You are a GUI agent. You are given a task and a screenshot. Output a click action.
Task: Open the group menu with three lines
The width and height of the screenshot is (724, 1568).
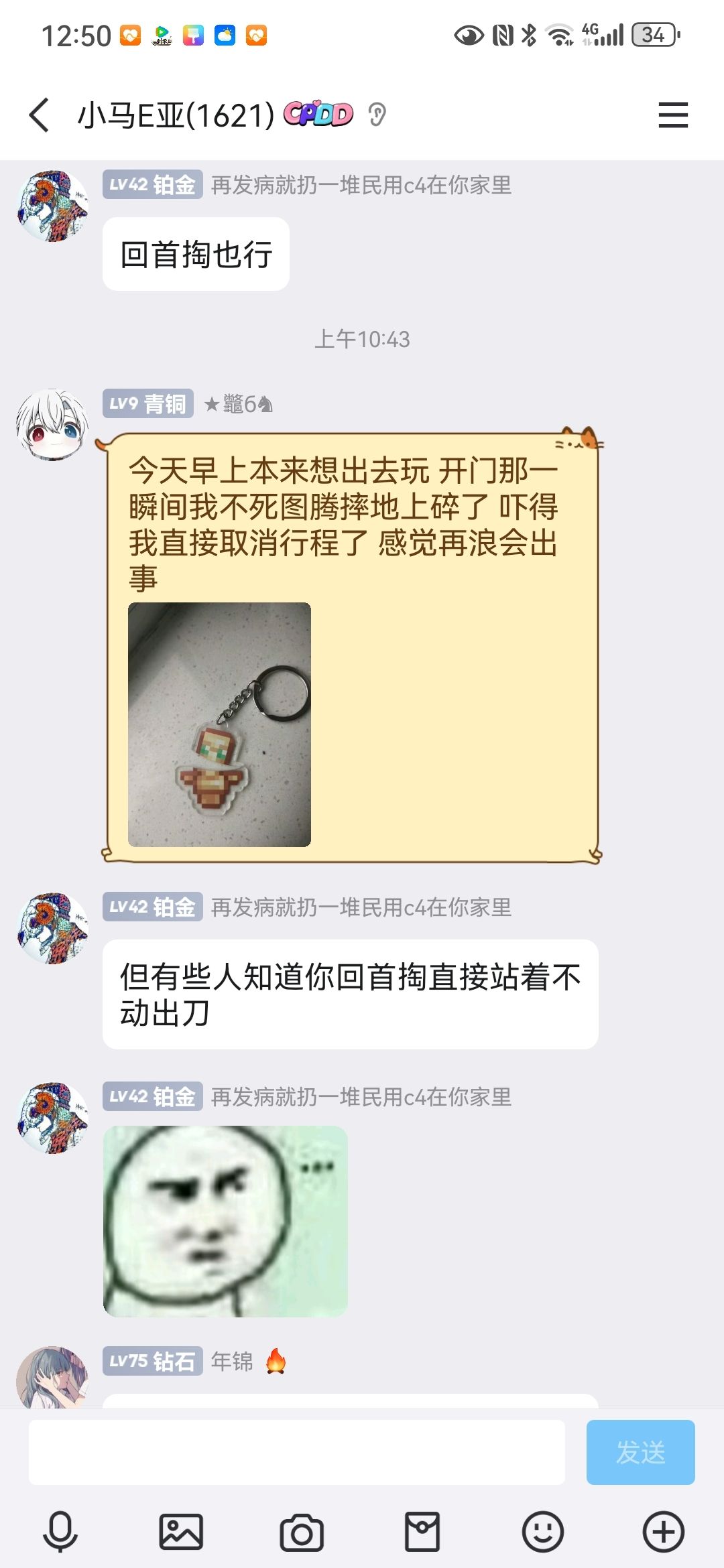[672, 115]
